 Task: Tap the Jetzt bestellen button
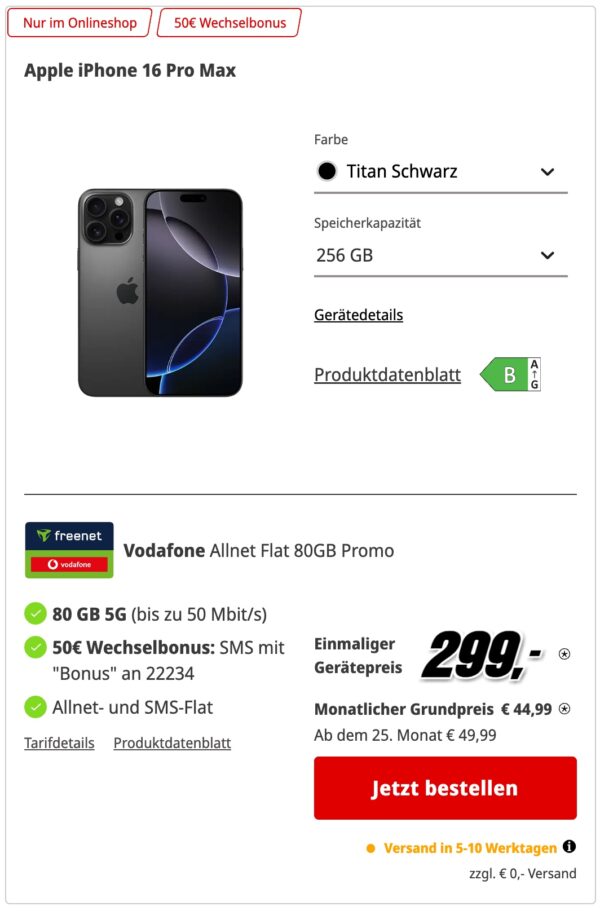(x=445, y=788)
